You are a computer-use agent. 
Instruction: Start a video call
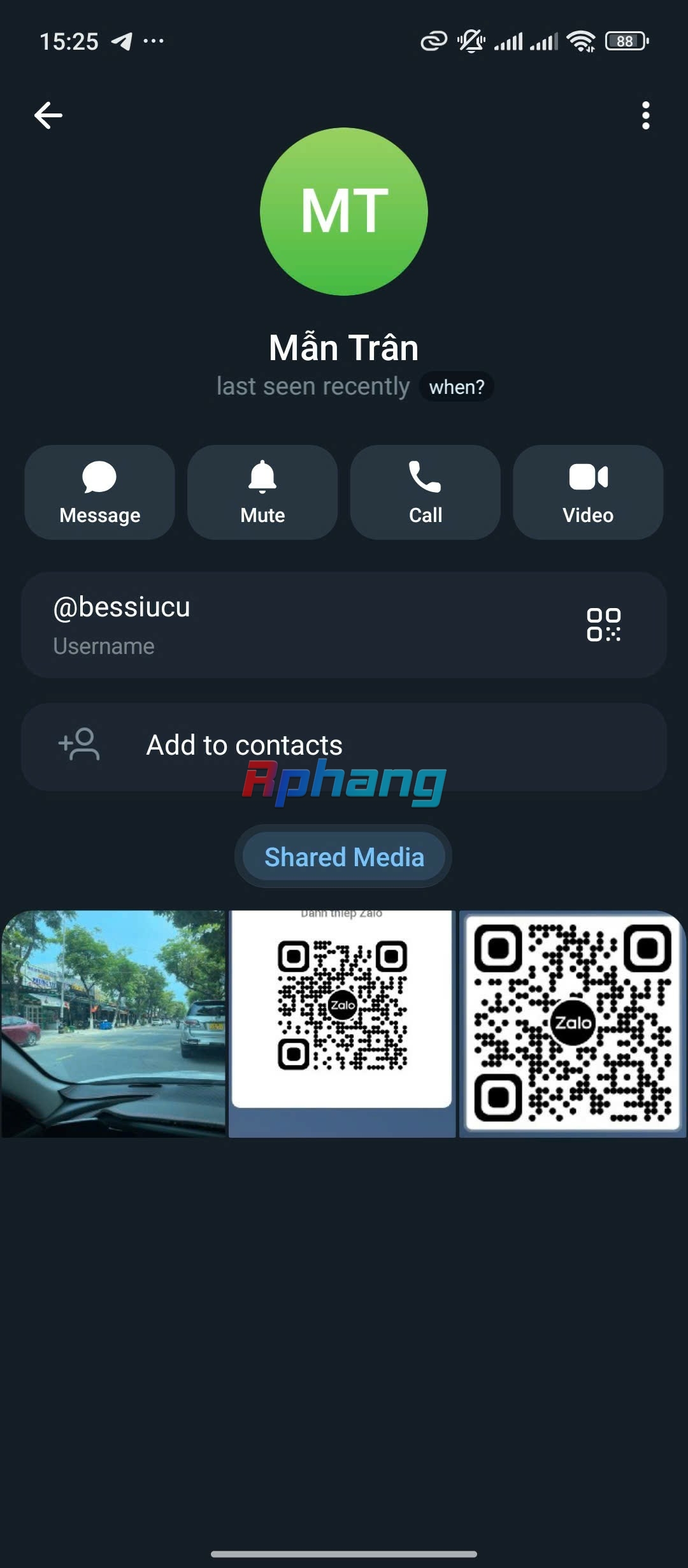pos(588,492)
